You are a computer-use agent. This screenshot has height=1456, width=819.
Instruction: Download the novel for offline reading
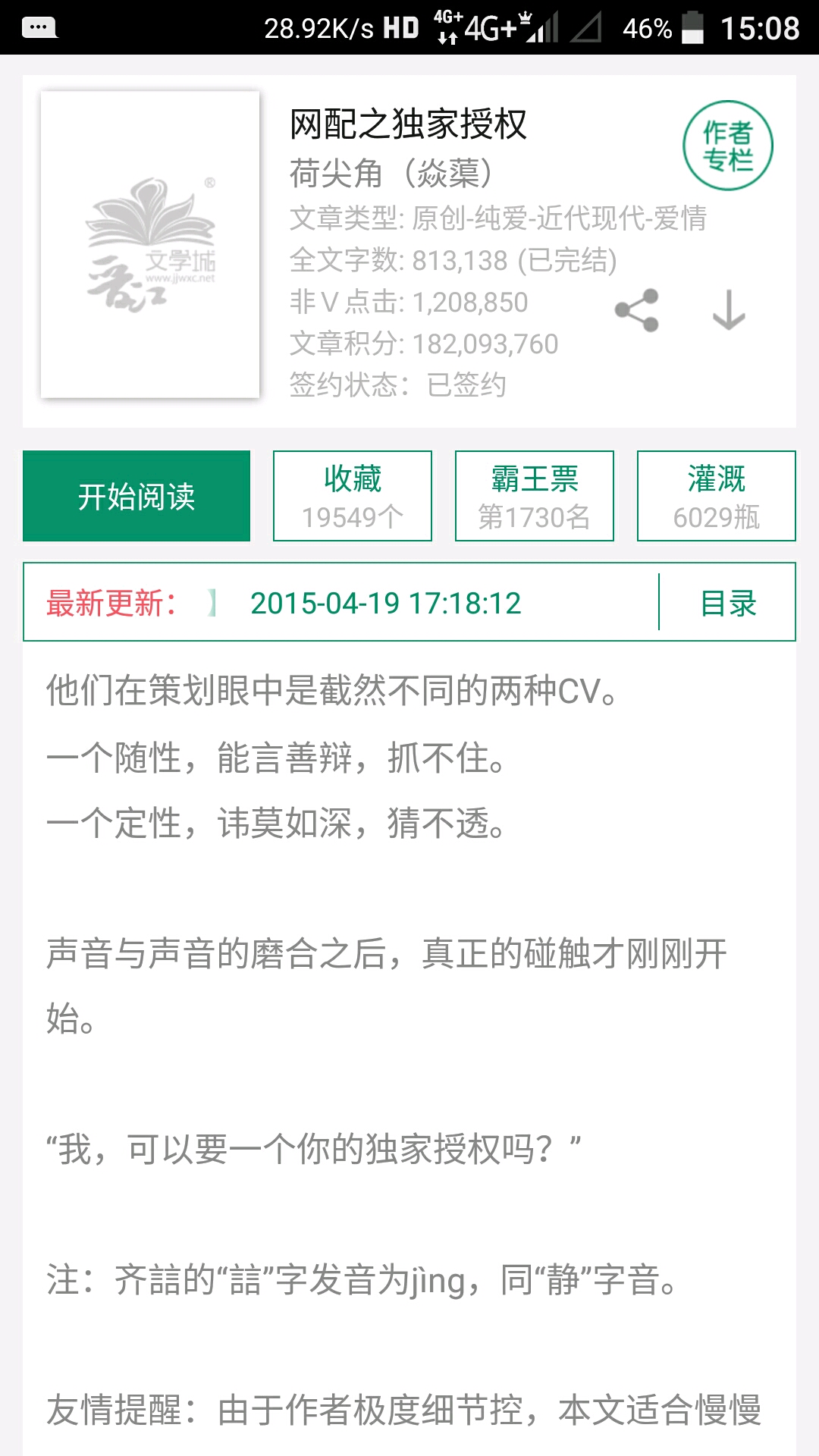point(729,310)
